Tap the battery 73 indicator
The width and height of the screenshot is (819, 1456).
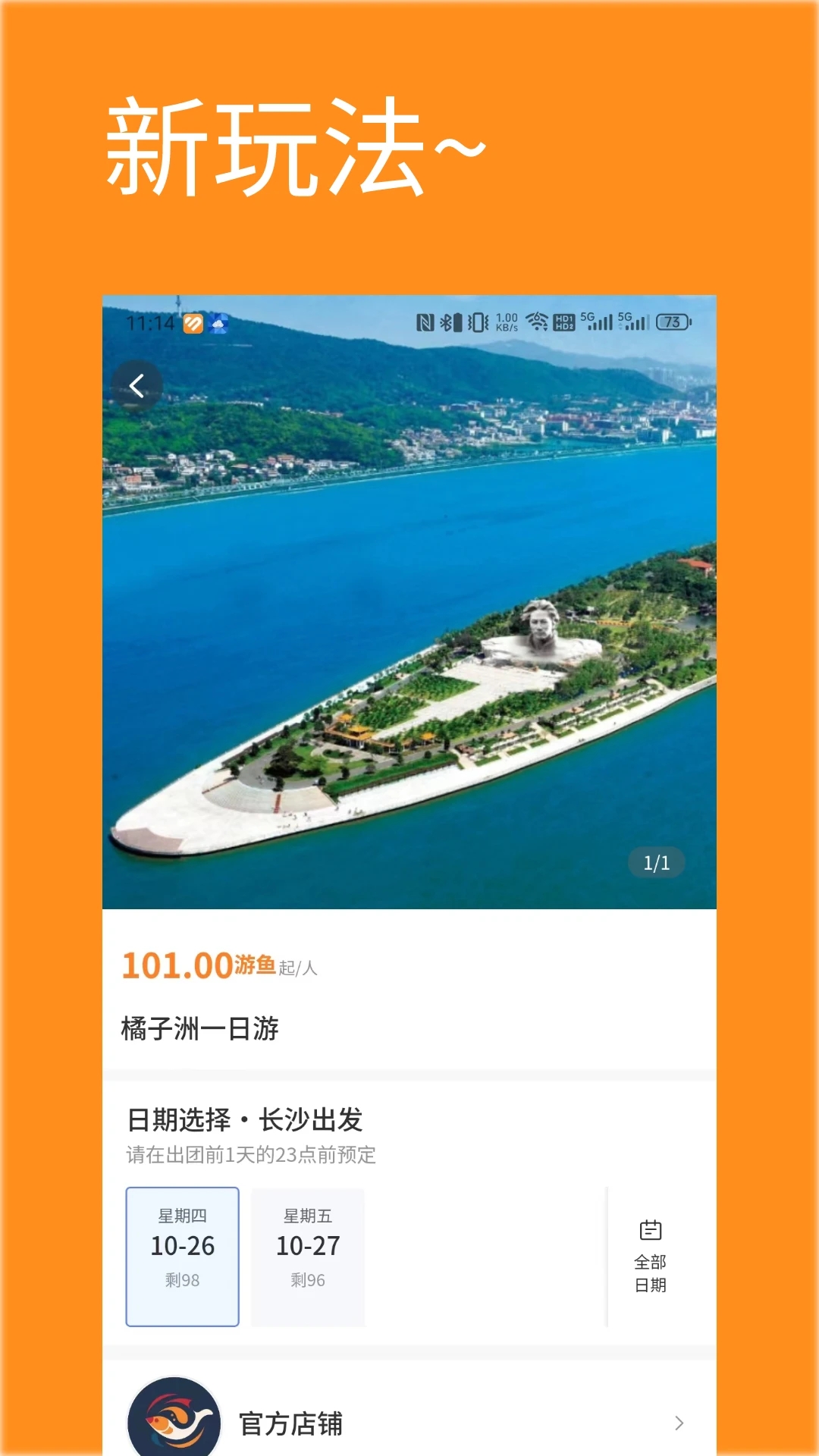point(670,322)
